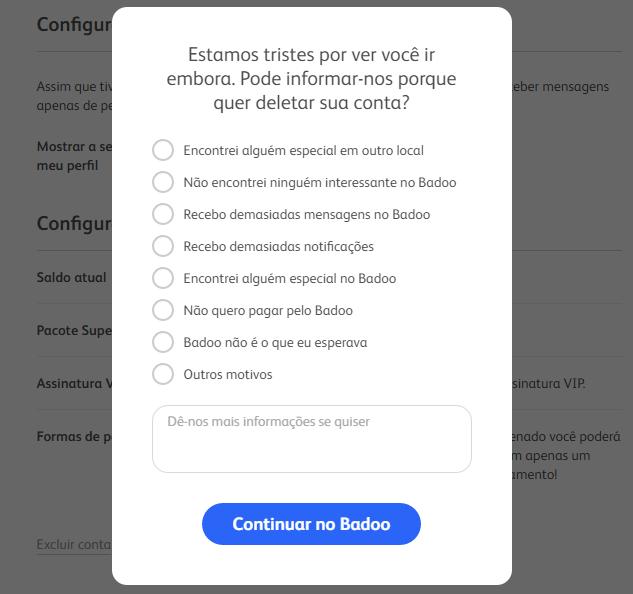
Task: Select the 'Outros motivos' option
Action: [x=163, y=374]
